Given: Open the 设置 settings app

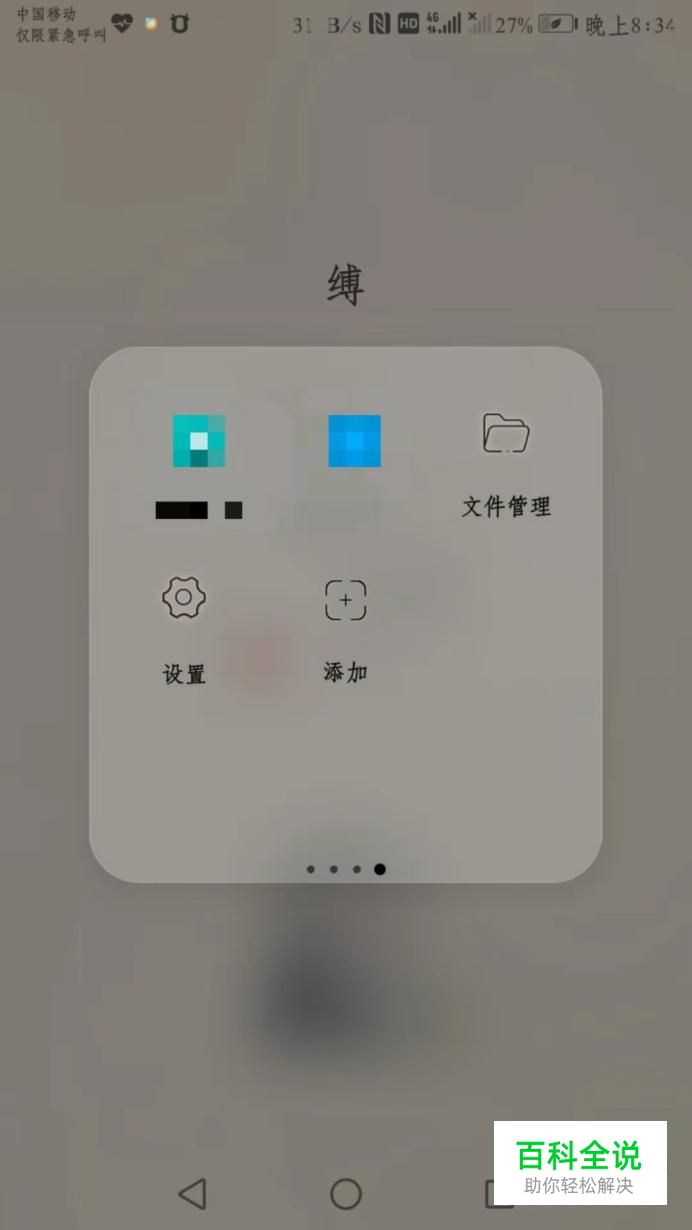Looking at the screenshot, I should (184, 600).
